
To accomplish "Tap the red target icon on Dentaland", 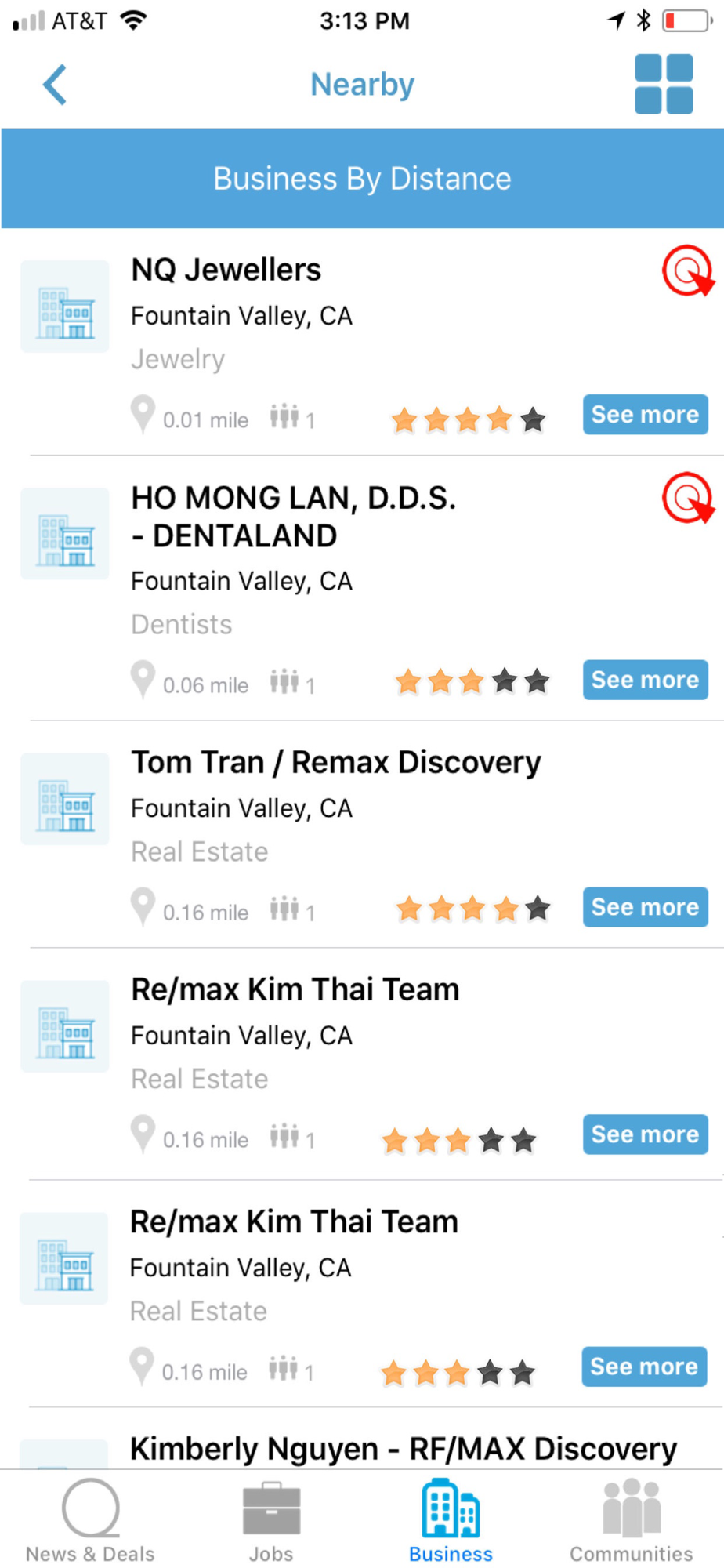I will [x=687, y=498].
